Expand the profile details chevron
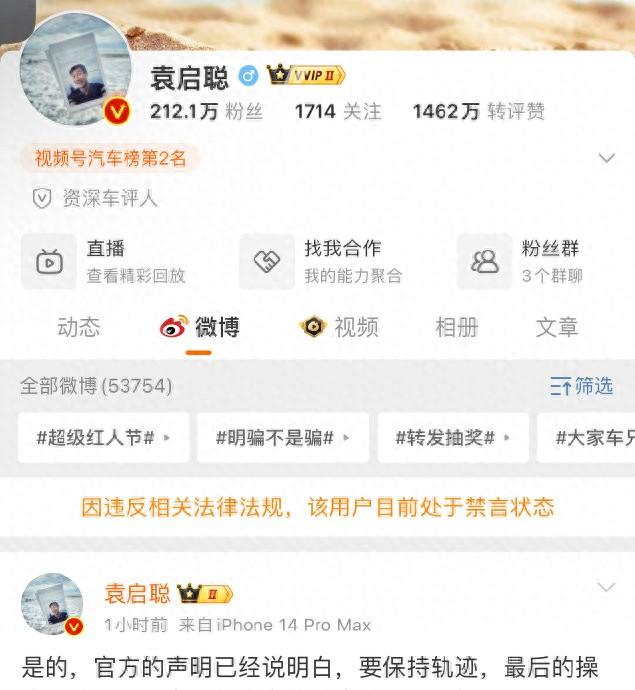635x690 pixels. click(606, 159)
